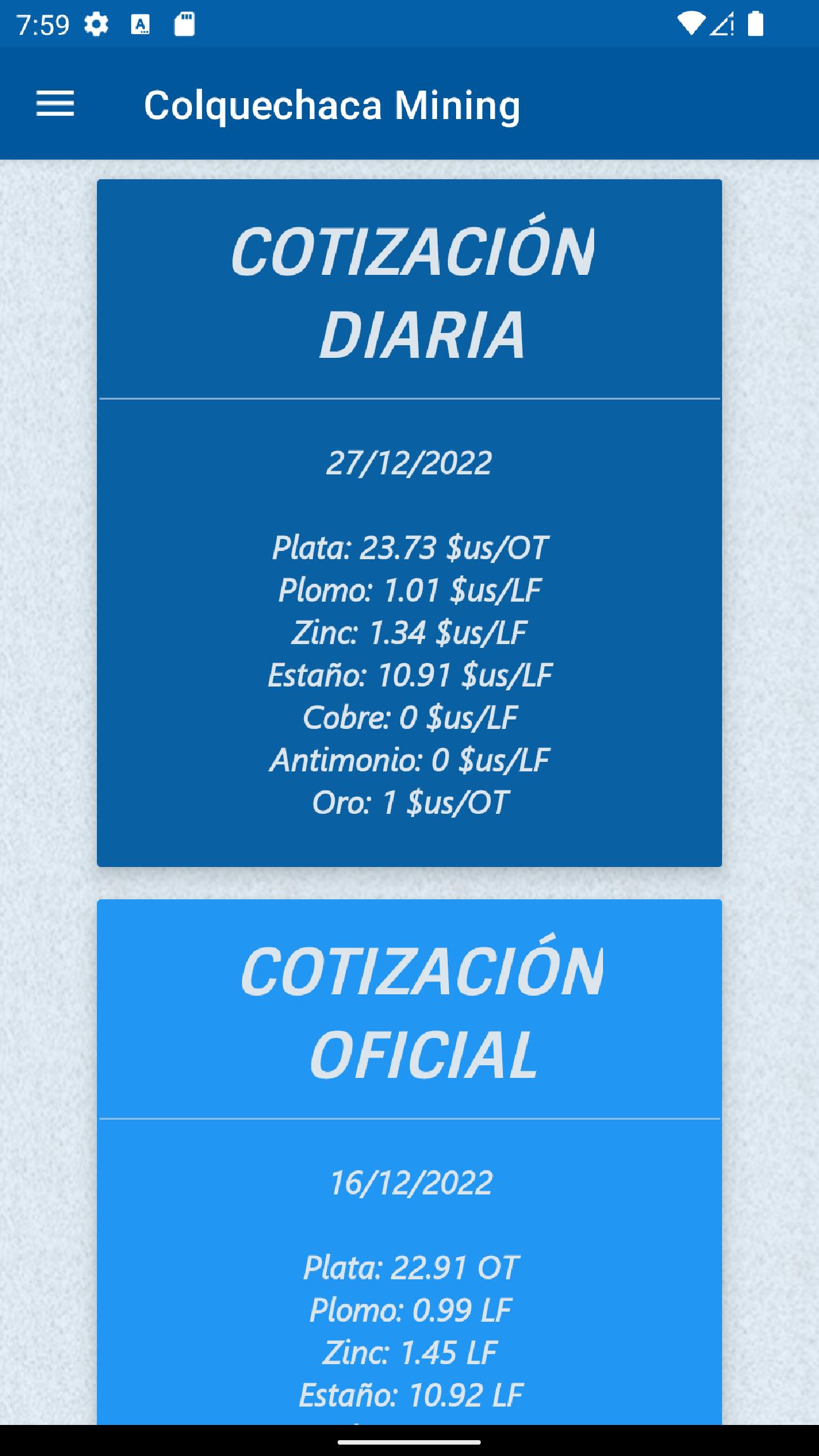Open the Cotización Oficial card
The width and height of the screenshot is (819, 1456).
tap(409, 1162)
